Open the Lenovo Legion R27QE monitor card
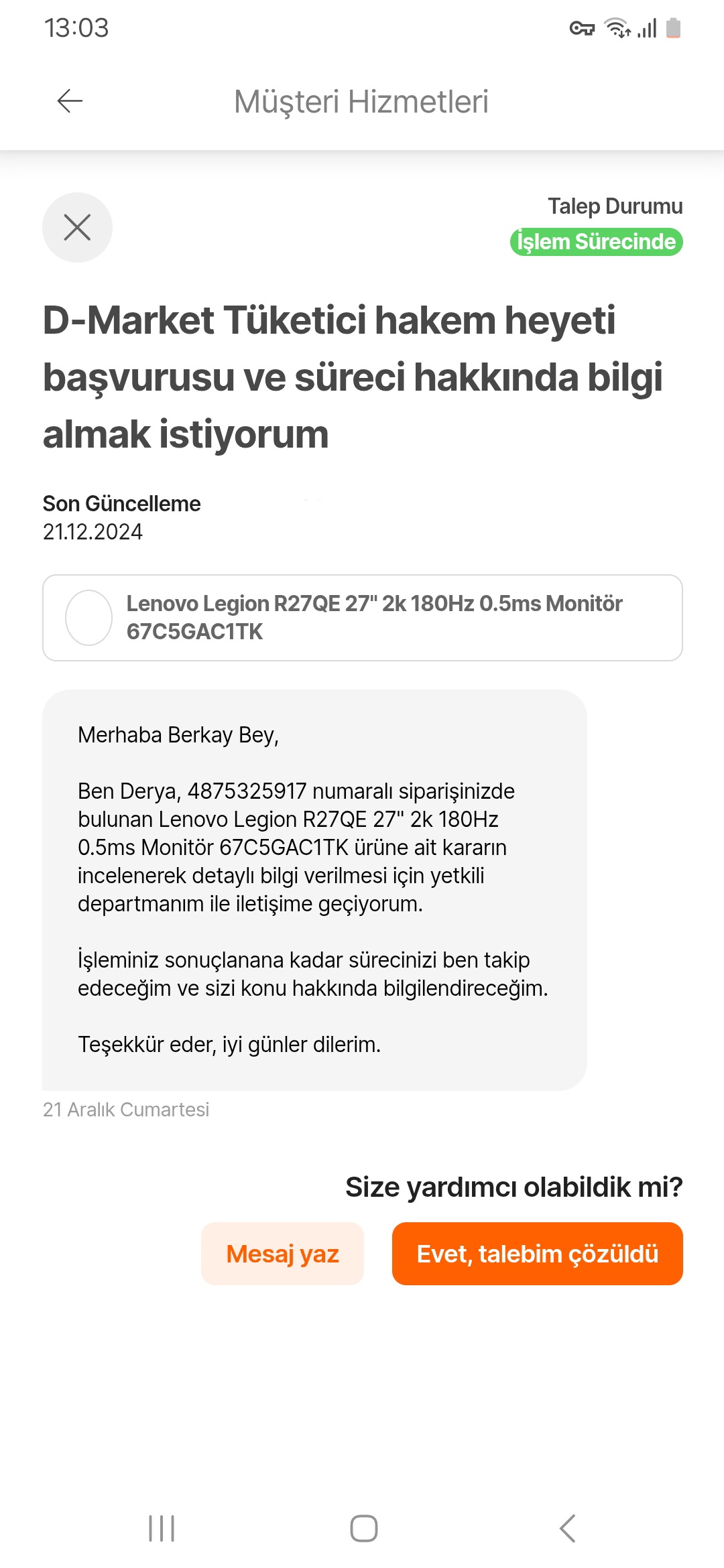 tap(362, 617)
